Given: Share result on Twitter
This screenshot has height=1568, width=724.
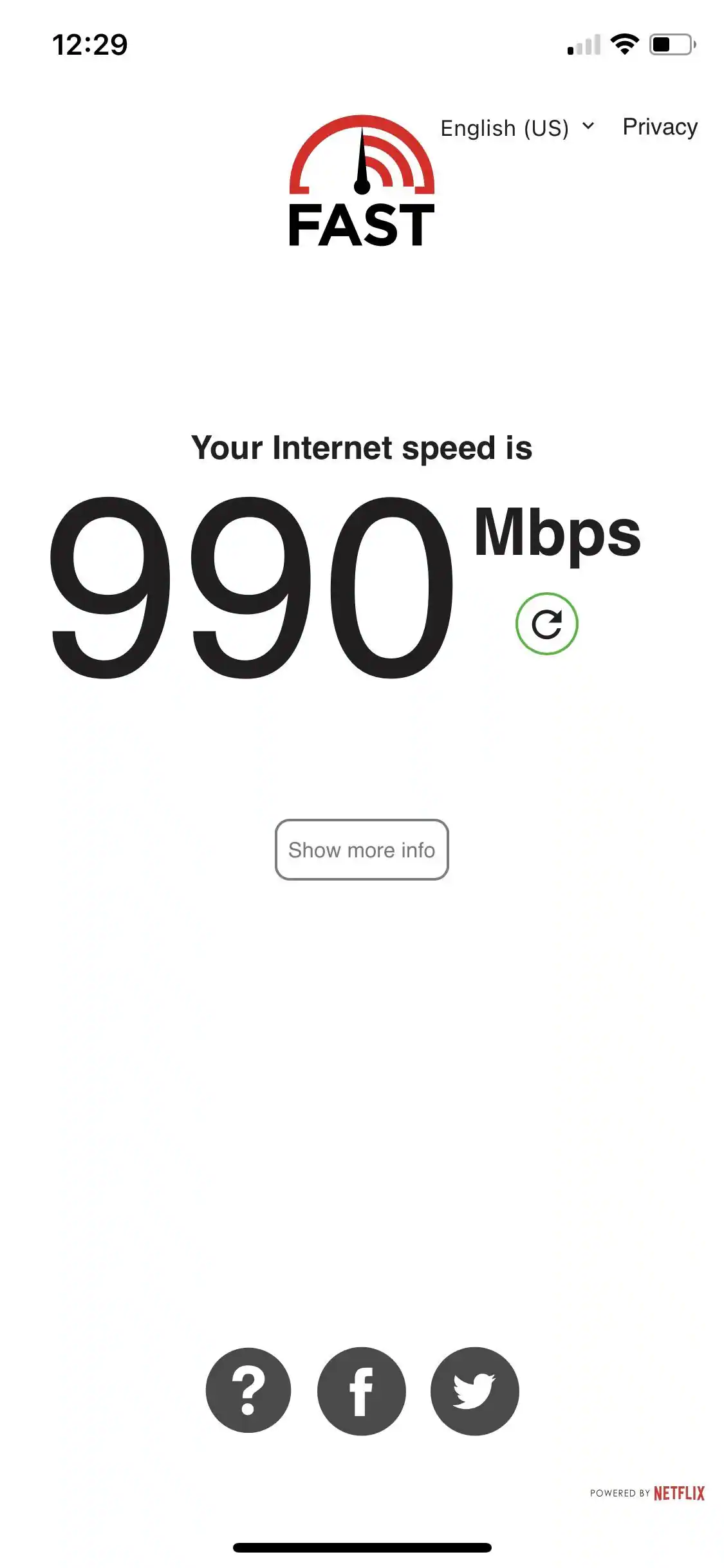Looking at the screenshot, I should [x=474, y=1390].
